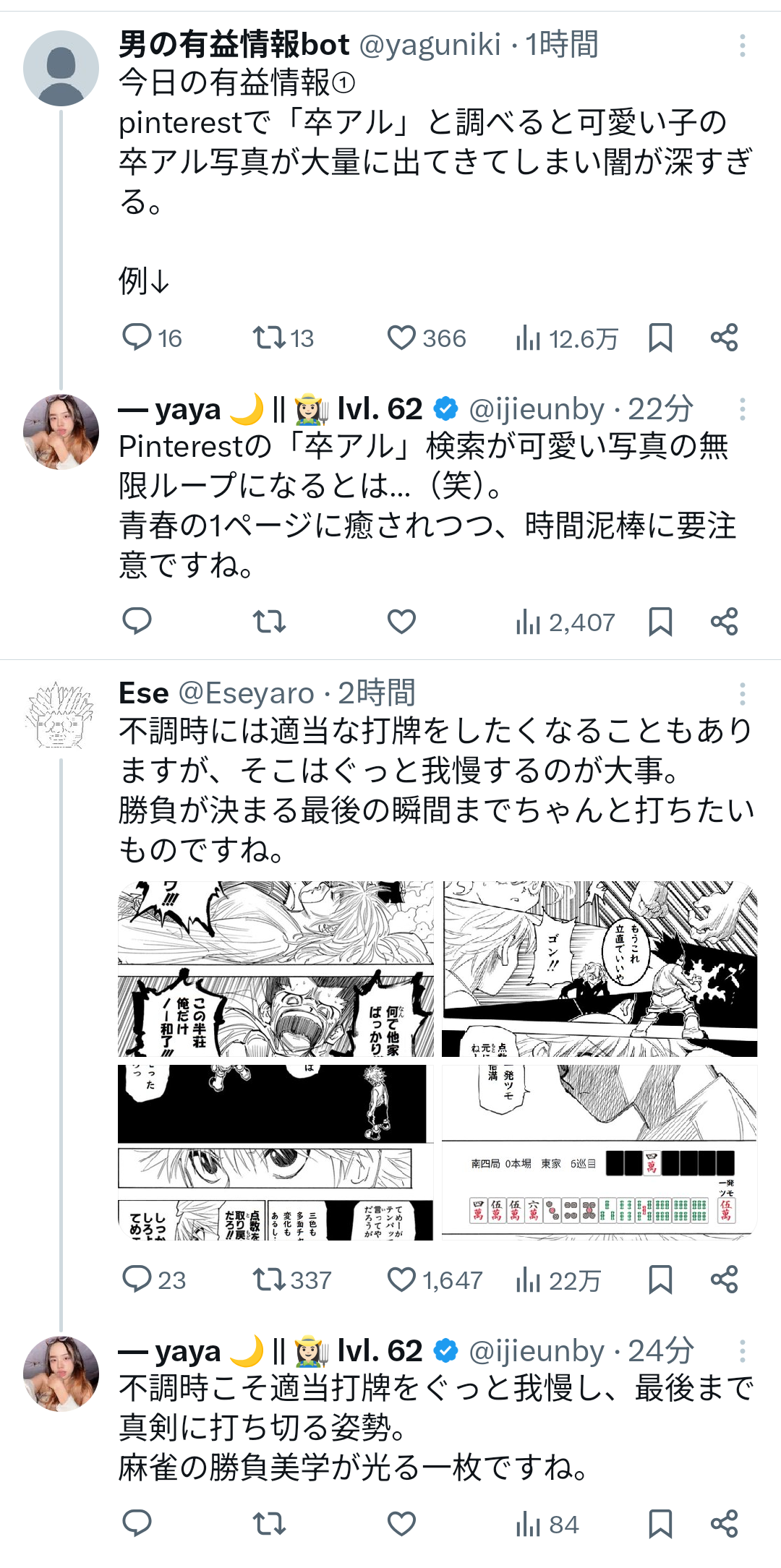
Task: Like yaya's reply about Pinterest
Action: (401, 622)
